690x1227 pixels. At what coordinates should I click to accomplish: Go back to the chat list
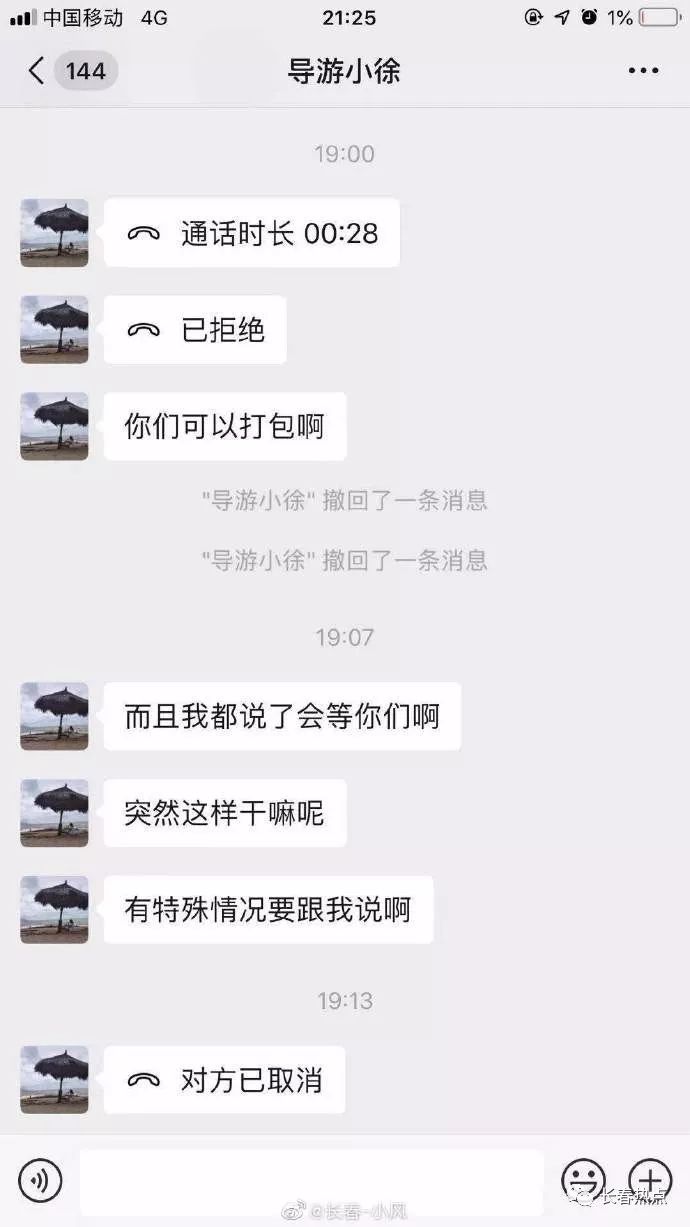tap(38, 71)
